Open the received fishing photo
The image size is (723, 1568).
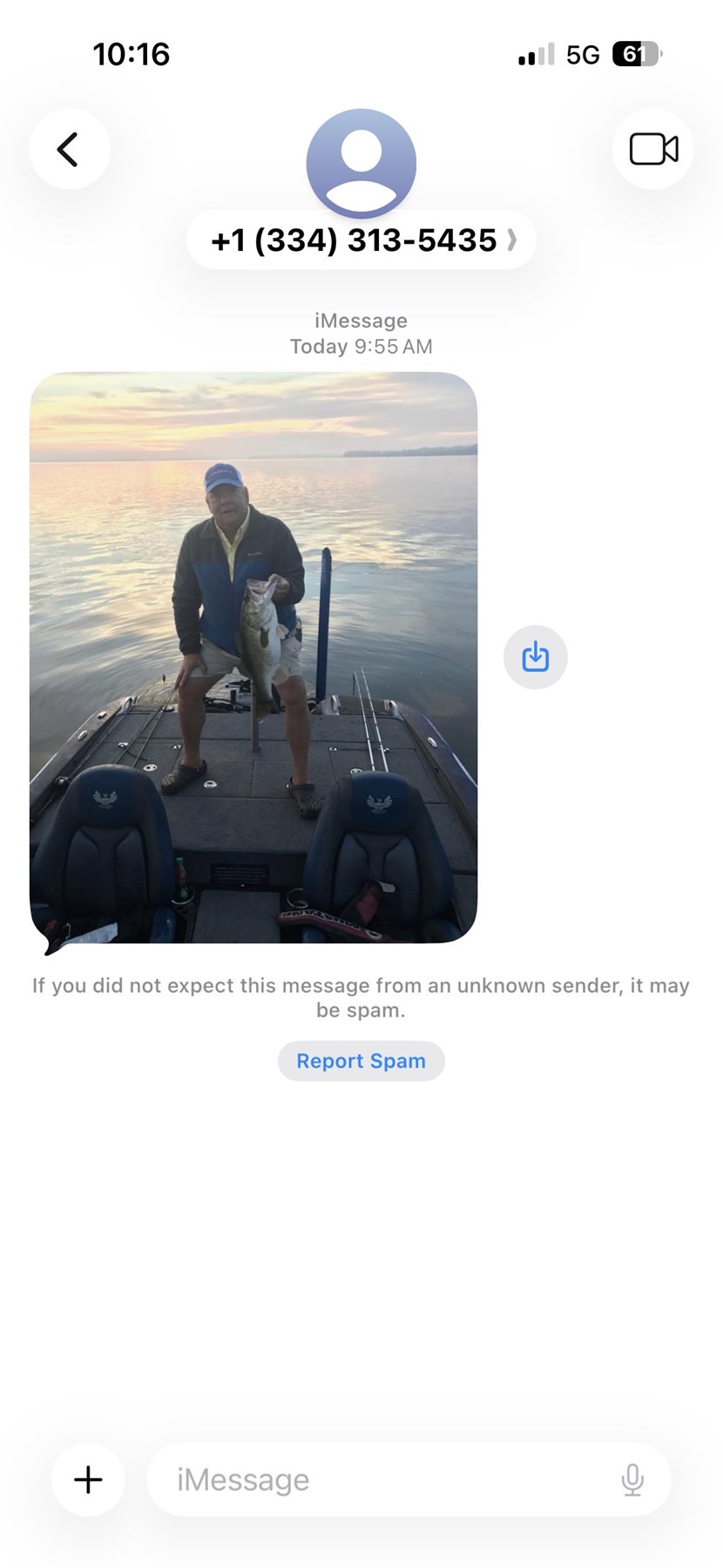253,658
